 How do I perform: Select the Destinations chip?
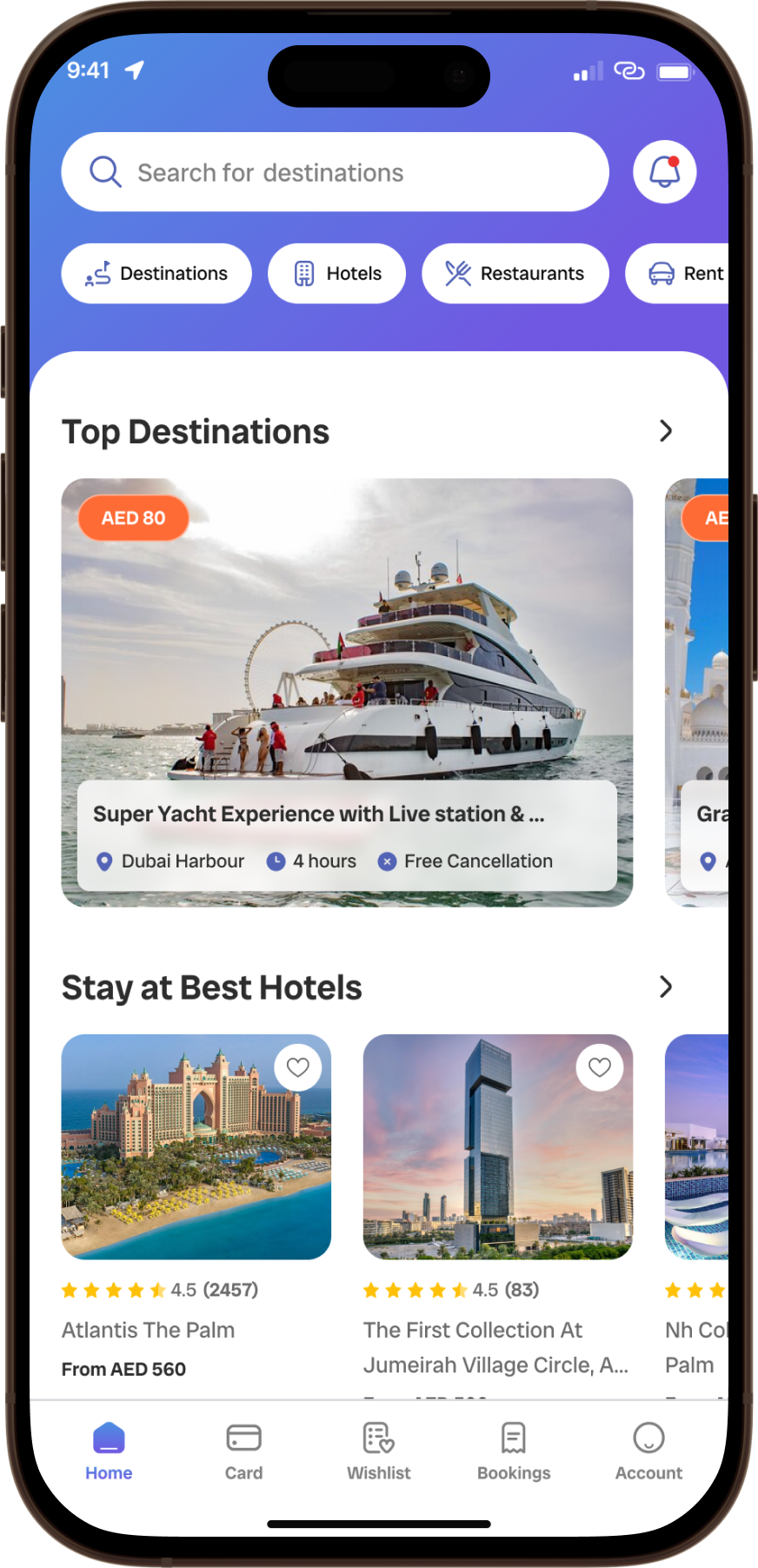(156, 274)
